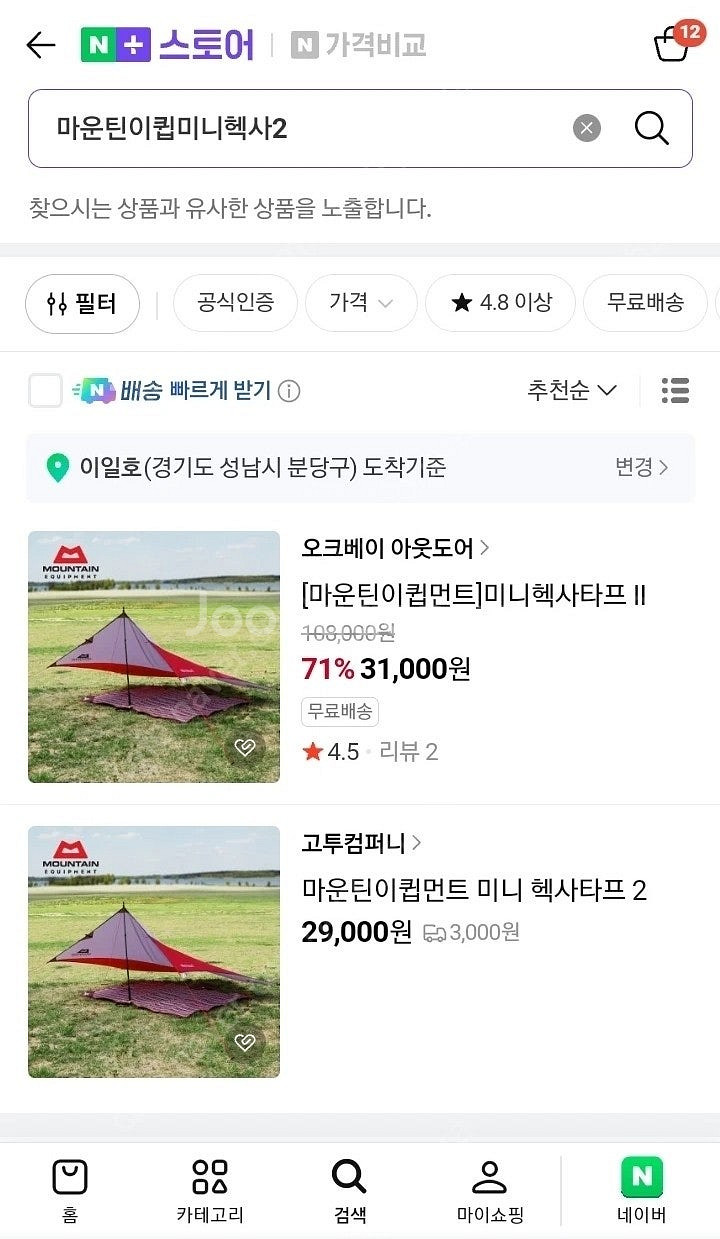View the second 미니 헥사타프 product thumbnail
720x1239 pixels.
(154, 950)
